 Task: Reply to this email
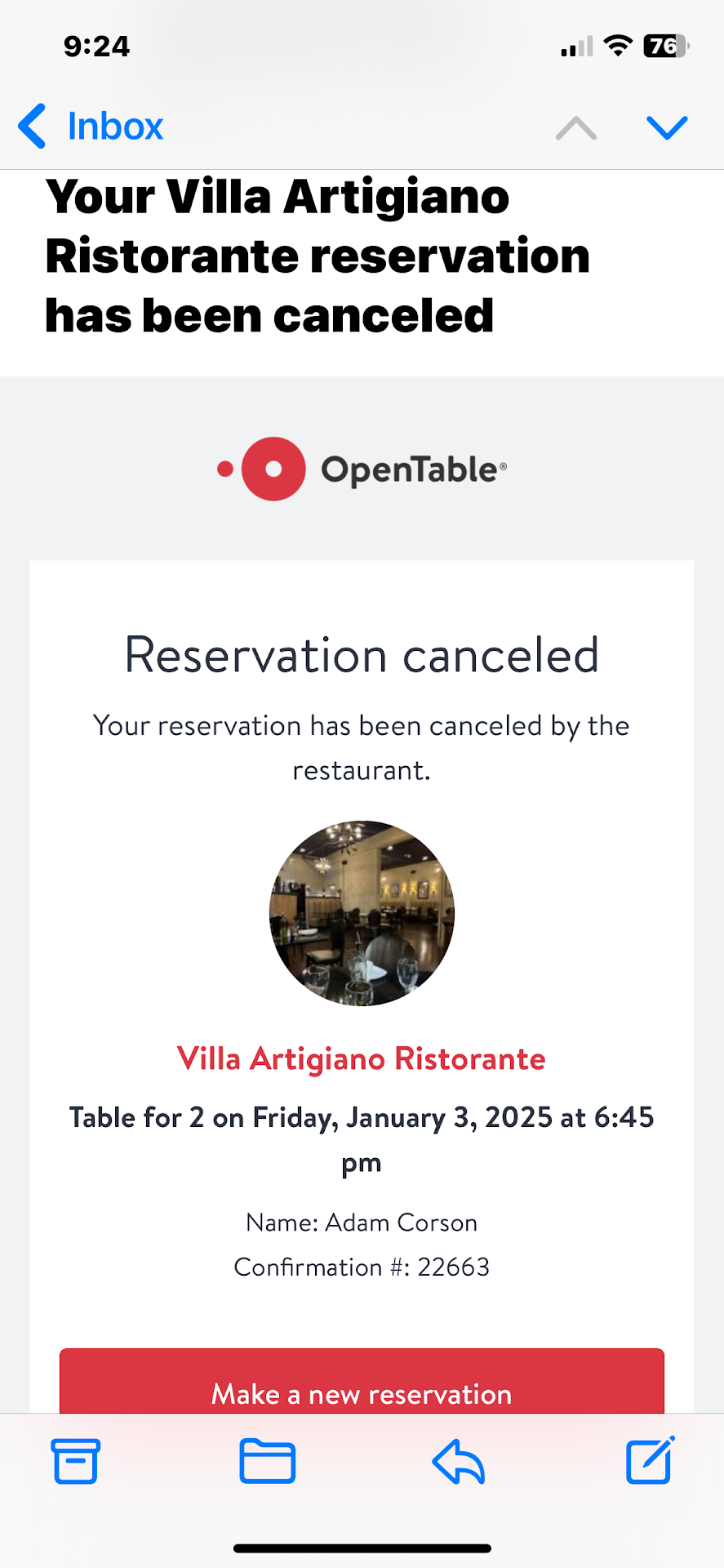click(x=459, y=1461)
